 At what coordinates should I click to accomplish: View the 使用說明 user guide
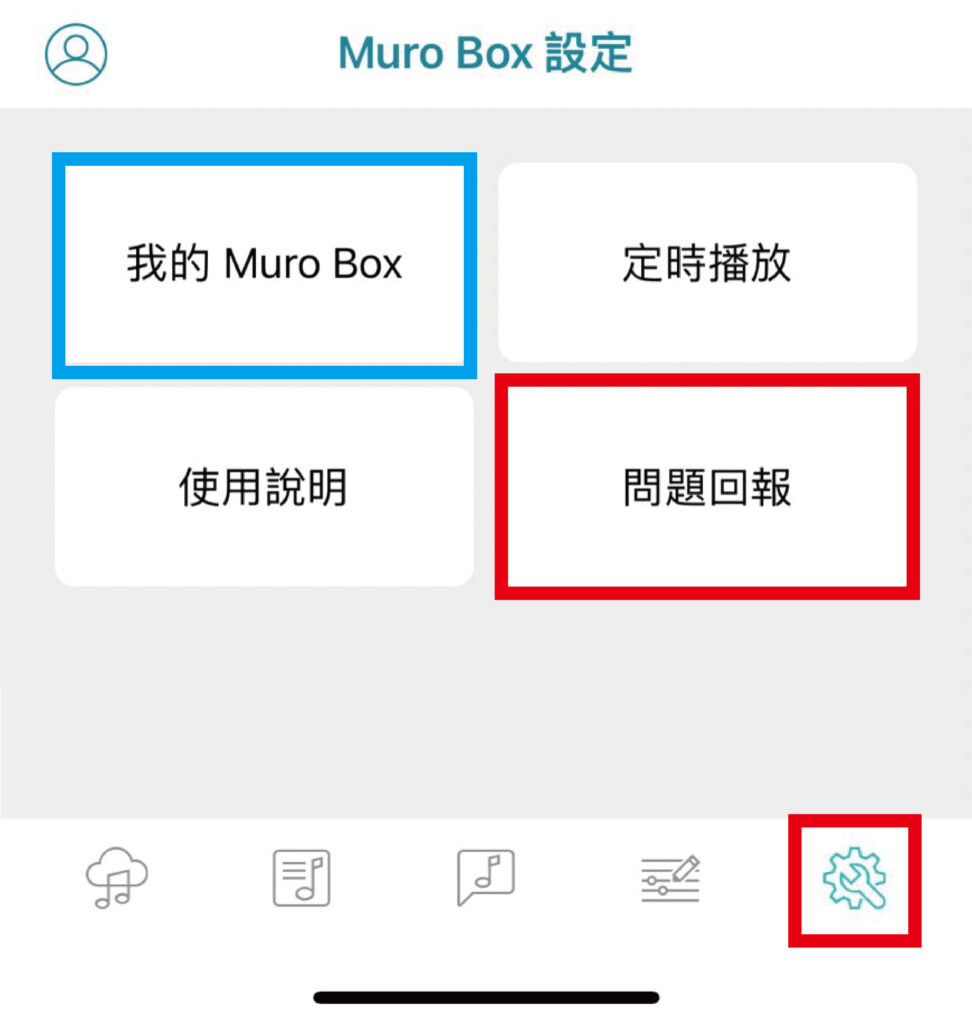[262, 485]
